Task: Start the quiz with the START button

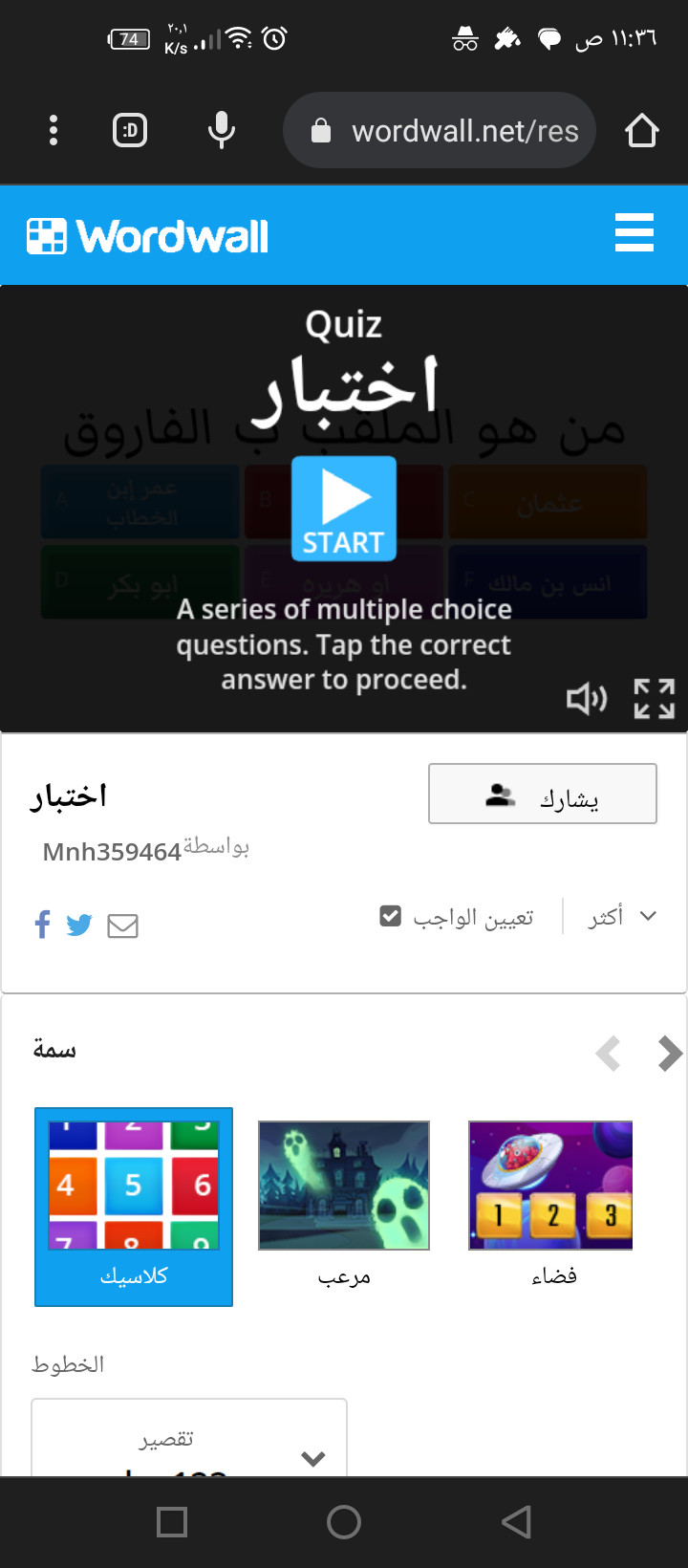Action: [x=344, y=508]
